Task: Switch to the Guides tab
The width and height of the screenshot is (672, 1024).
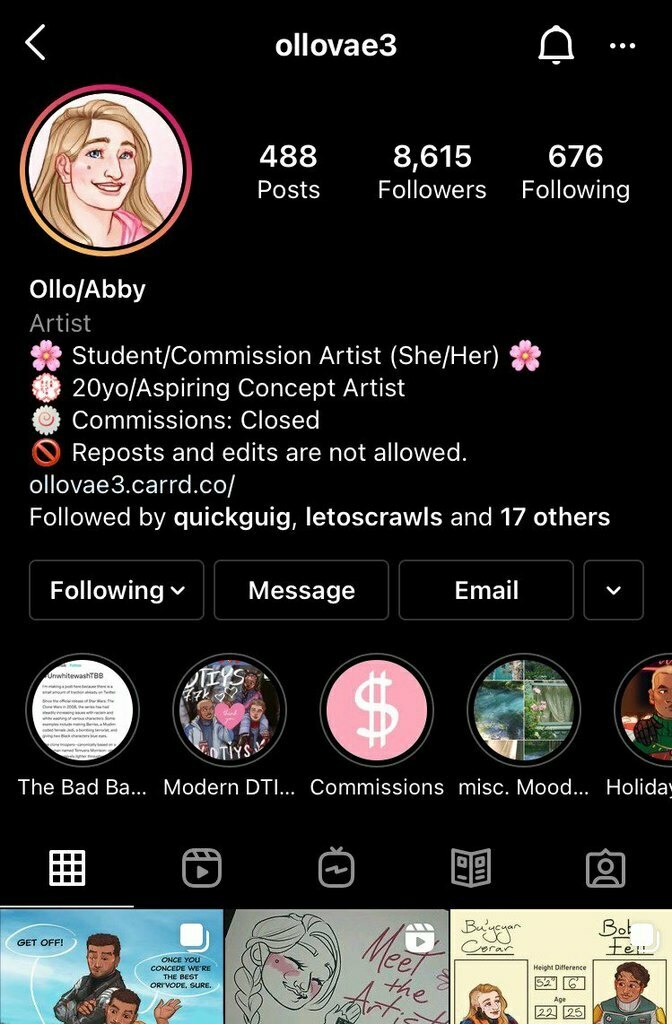Action: [x=471, y=868]
